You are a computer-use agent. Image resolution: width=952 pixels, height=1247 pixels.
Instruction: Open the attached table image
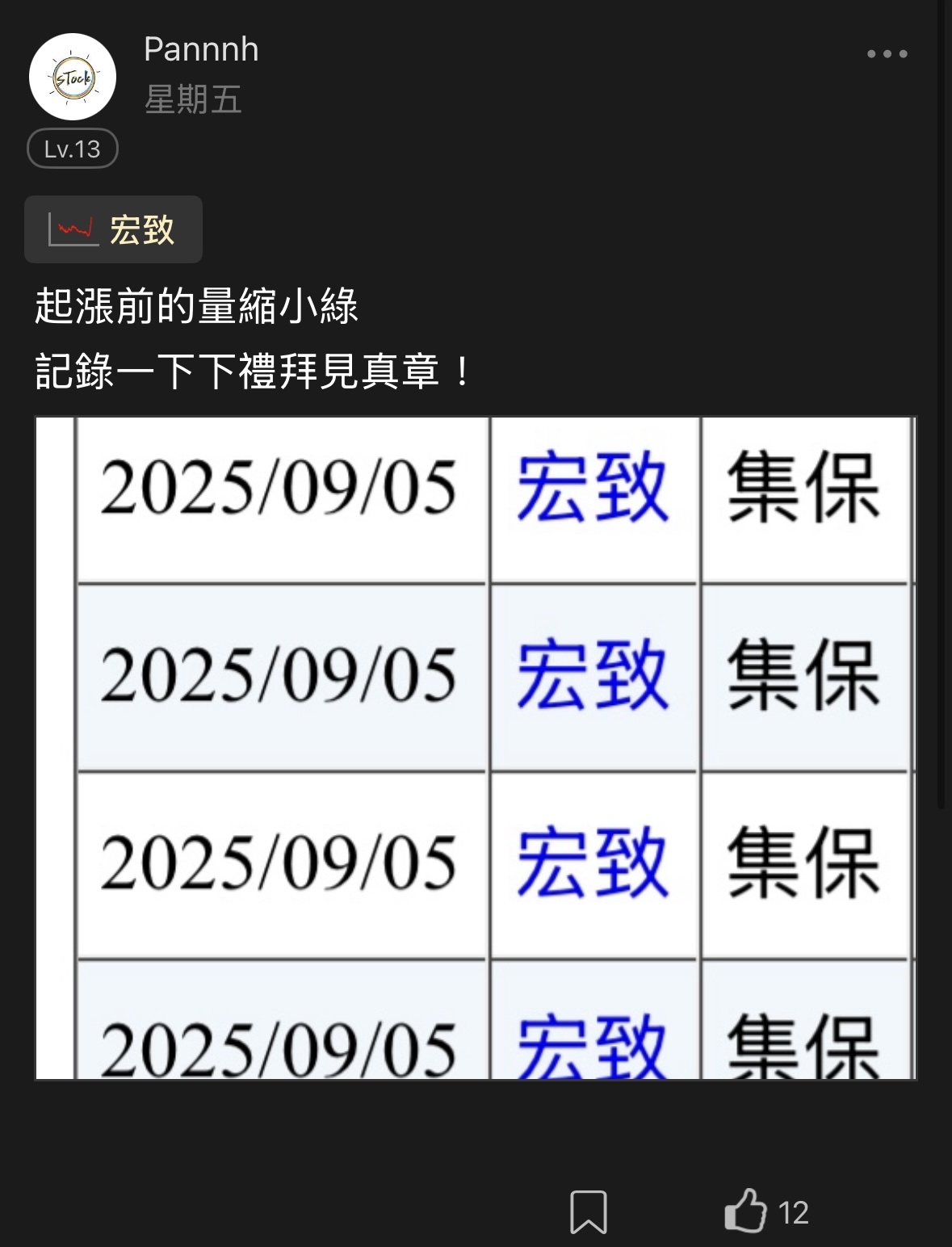click(476, 748)
